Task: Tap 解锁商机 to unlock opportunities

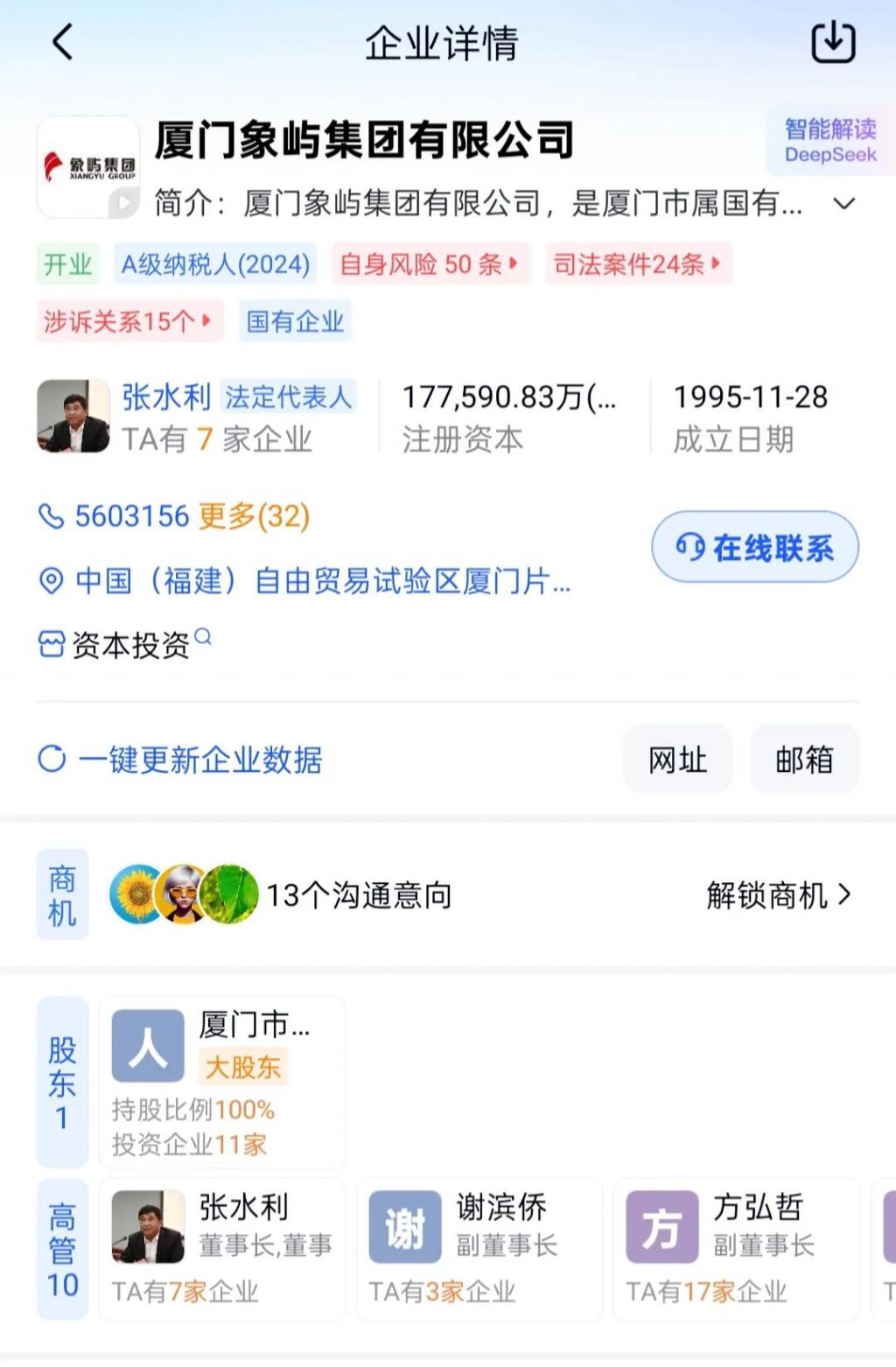Action: pyautogui.click(x=779, y=895)
